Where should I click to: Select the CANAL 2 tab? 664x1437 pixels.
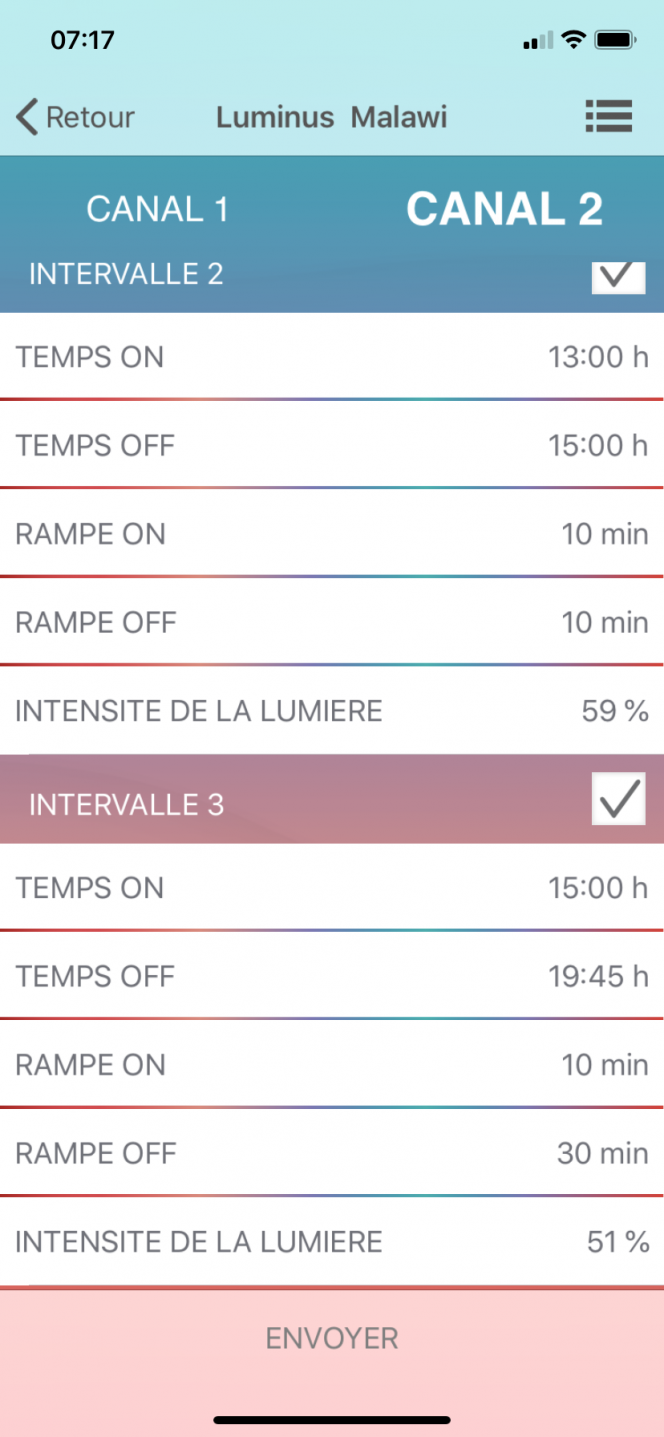(504, 209)
